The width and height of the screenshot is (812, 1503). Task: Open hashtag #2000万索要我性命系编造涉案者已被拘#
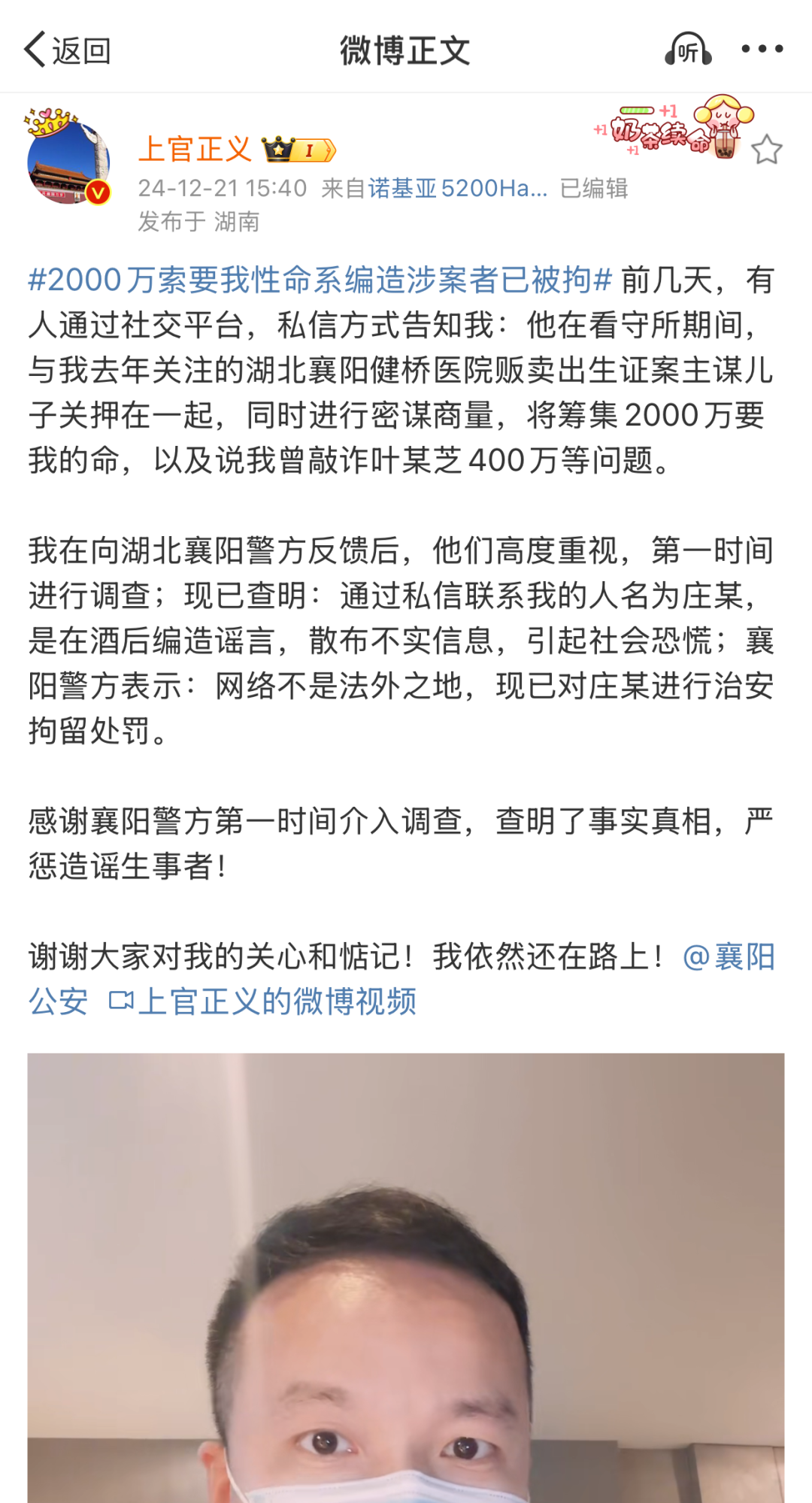[x=320, y=280]
